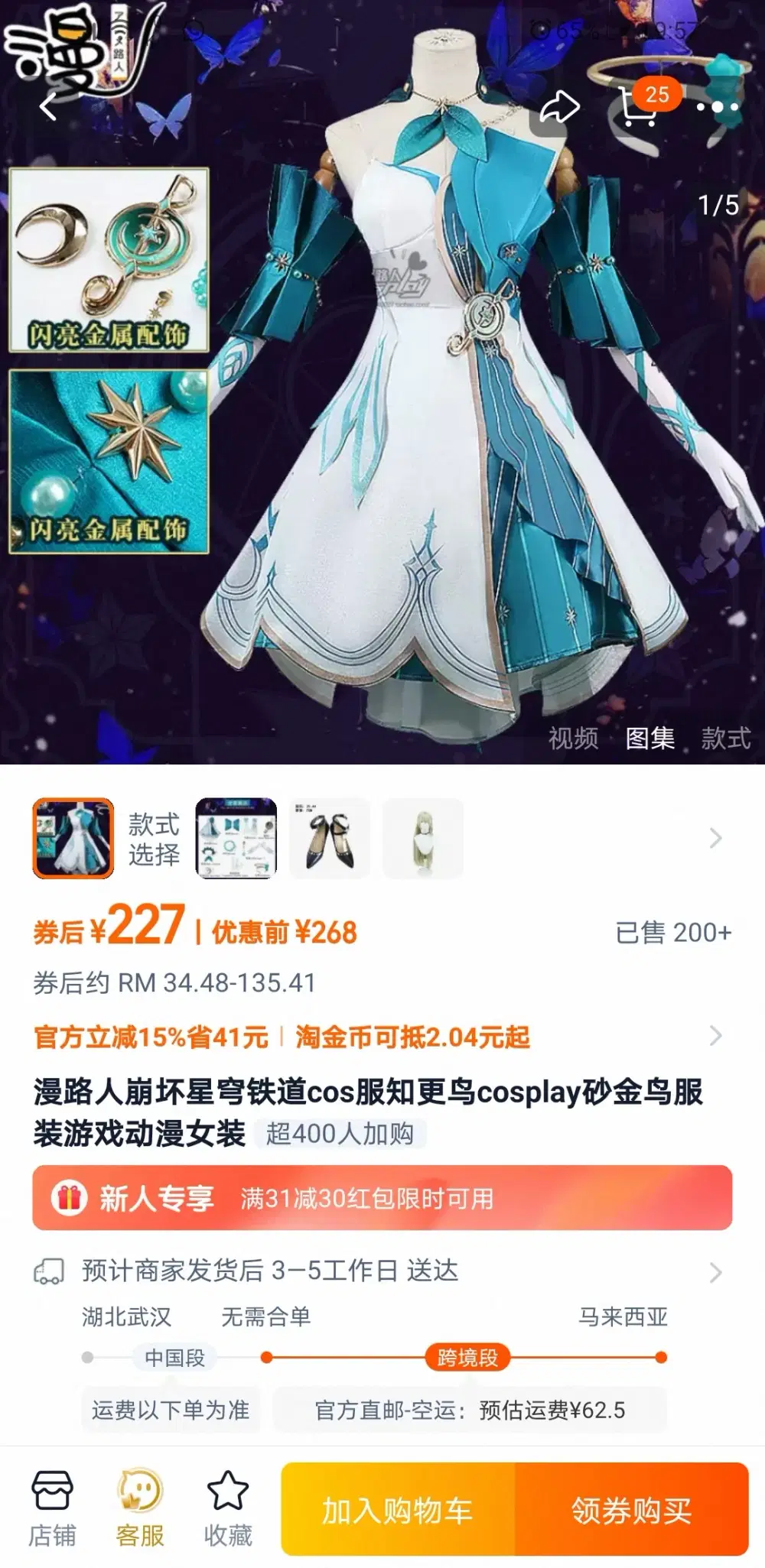Screen dimensions: 765x1568
Task: Select the black shoes style thumbnail
Action: click(329, 839)
